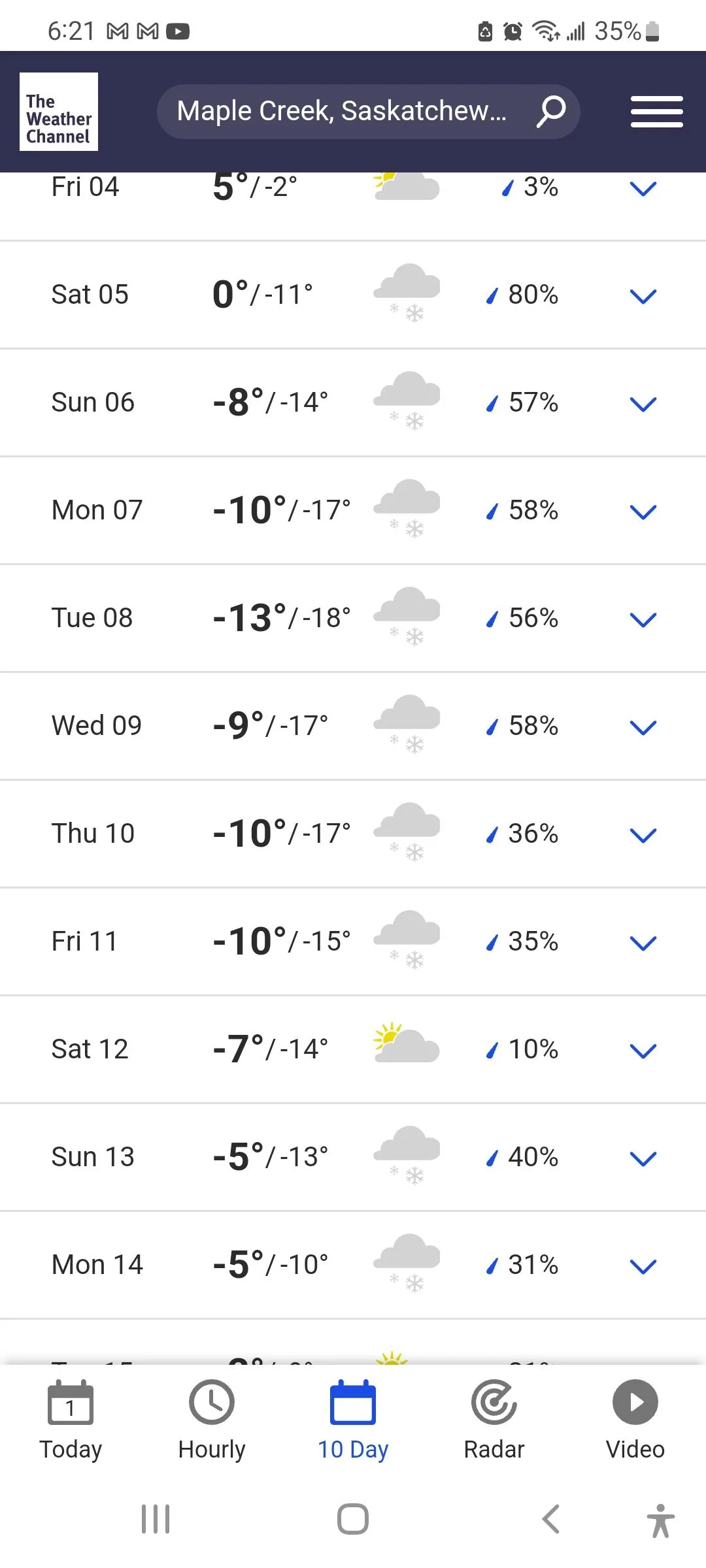Switch to the Hourly tab
Image resolution: width=706 pixels, height=1568 pixels.
212,1419
